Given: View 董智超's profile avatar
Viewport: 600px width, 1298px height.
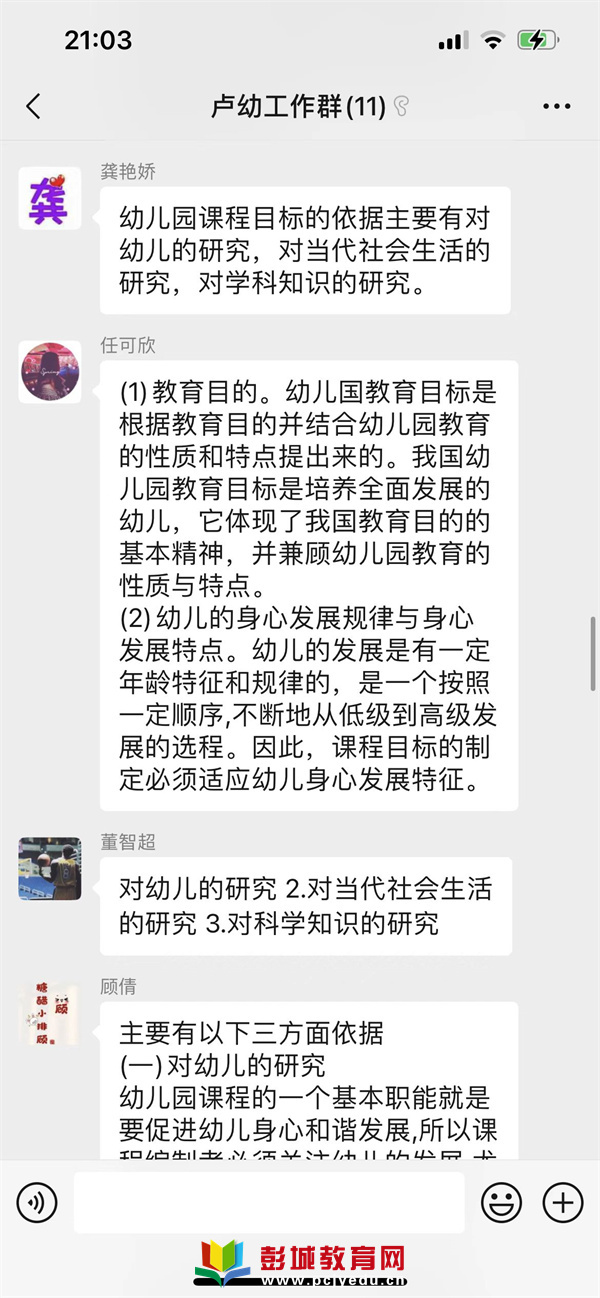Looking at the screenshot, I should click(50, 868).
